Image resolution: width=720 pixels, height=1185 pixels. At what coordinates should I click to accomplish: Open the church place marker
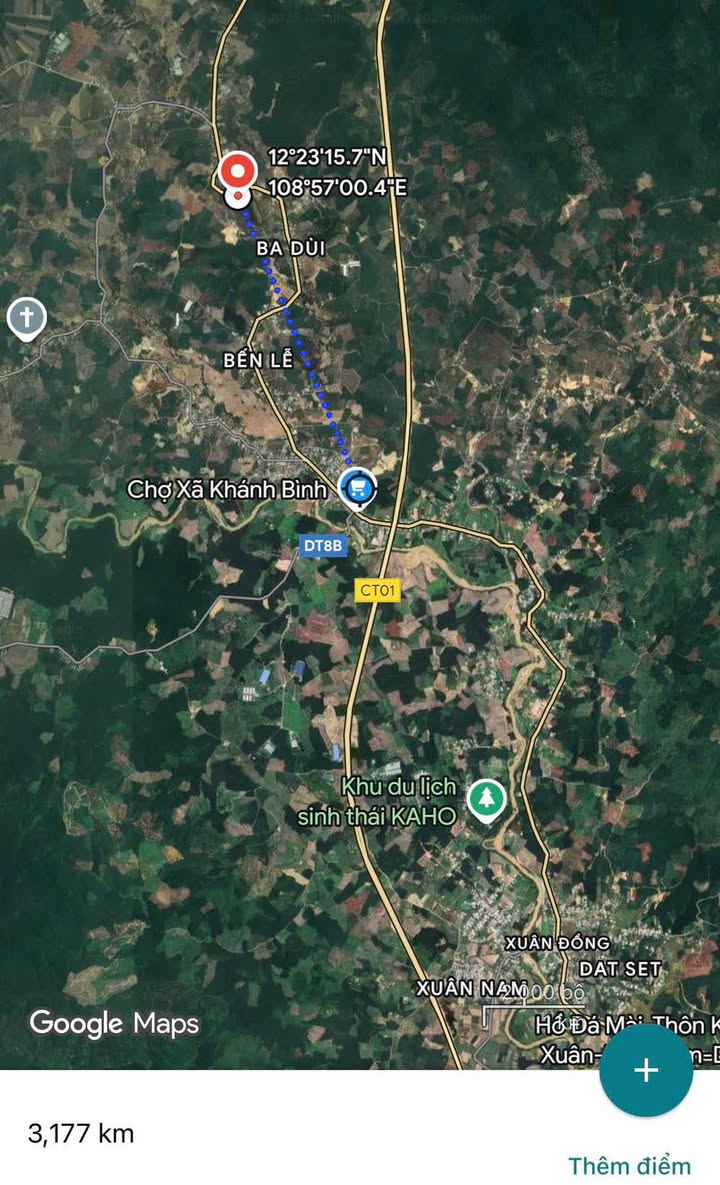click(27, 319)
